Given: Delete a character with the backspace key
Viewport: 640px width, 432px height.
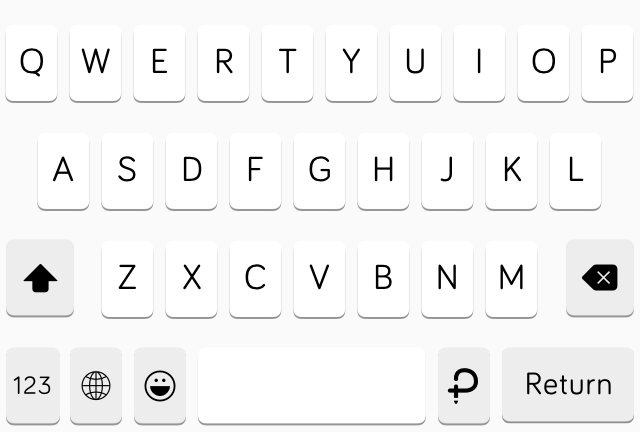Looking at the screenshot, I should pos(599,278).
